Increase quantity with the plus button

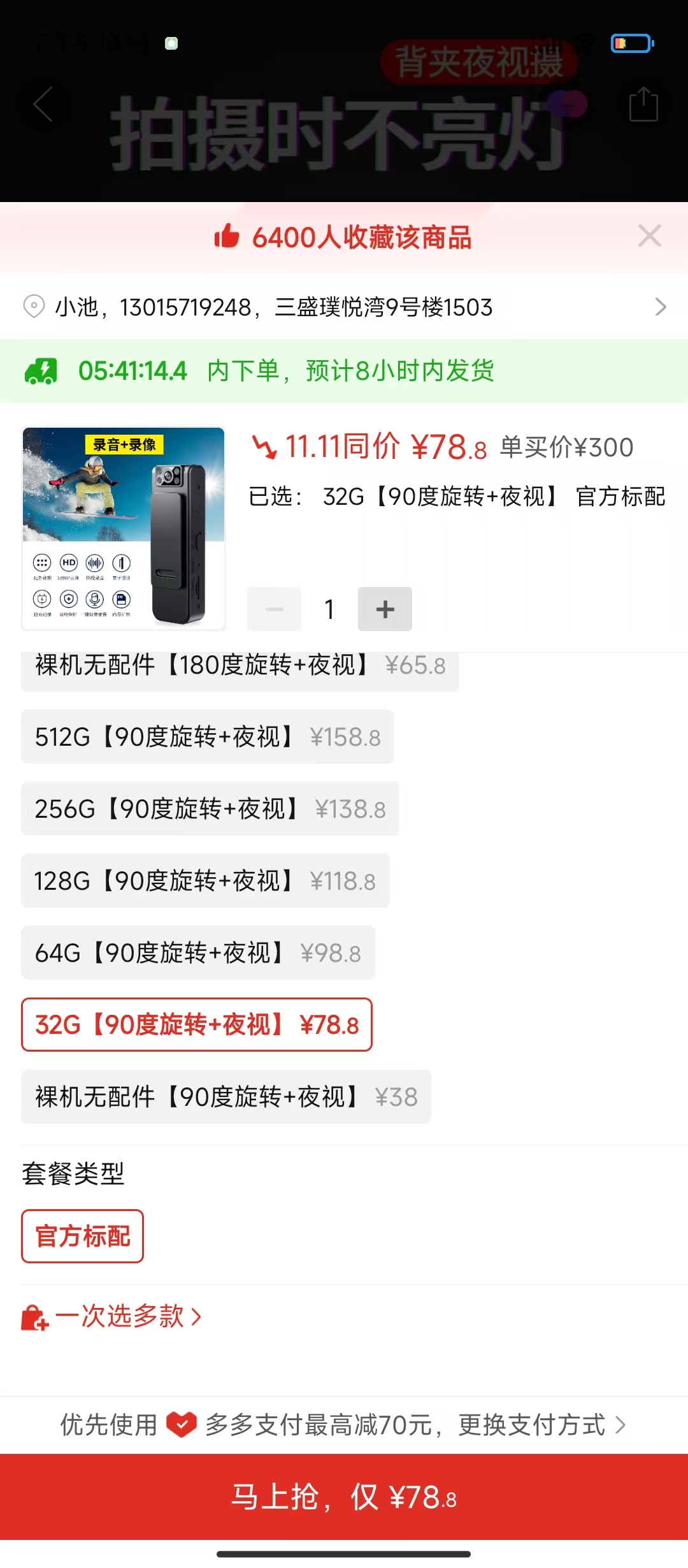coord(385,609)
